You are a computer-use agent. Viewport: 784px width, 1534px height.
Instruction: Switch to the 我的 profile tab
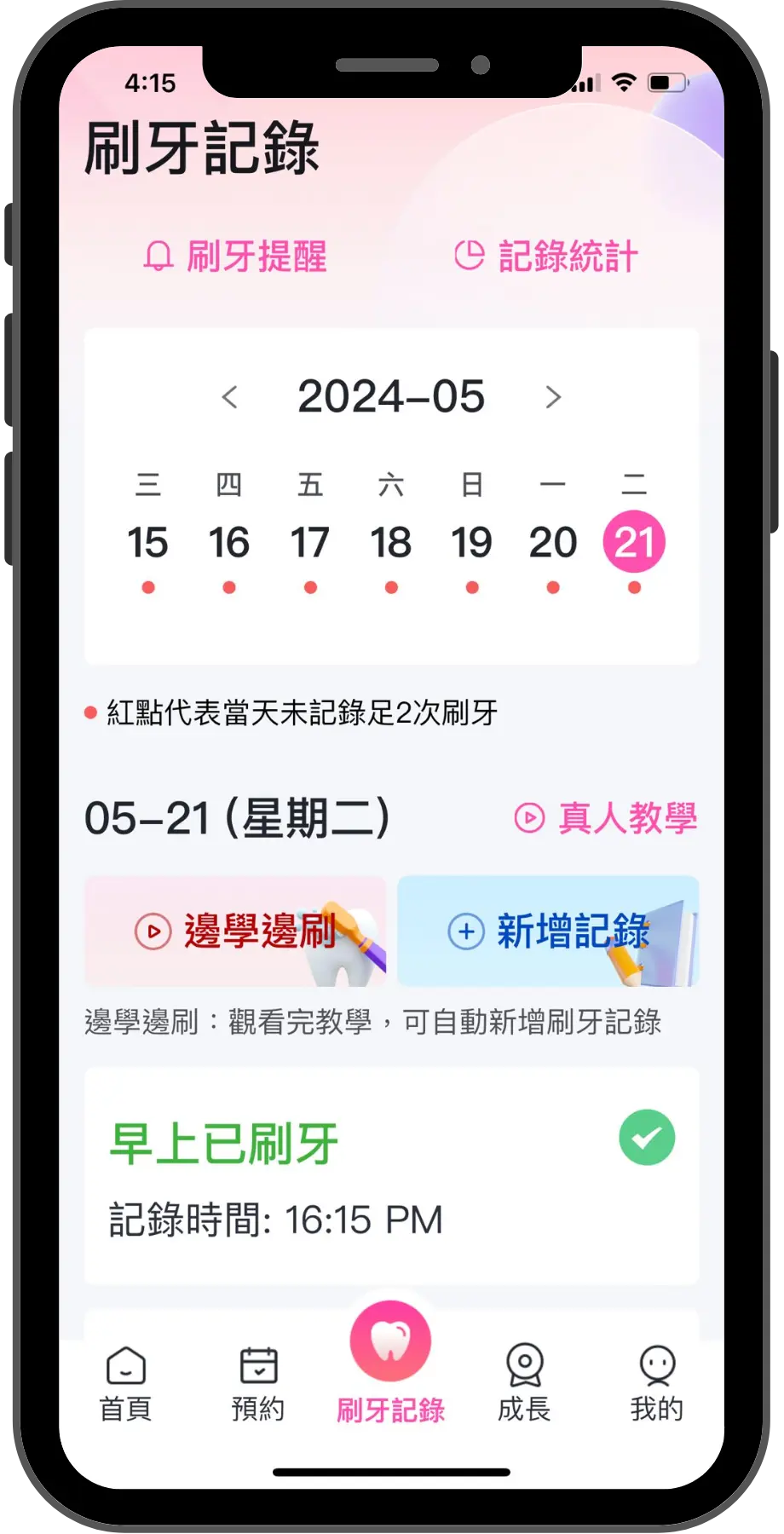656,1385
